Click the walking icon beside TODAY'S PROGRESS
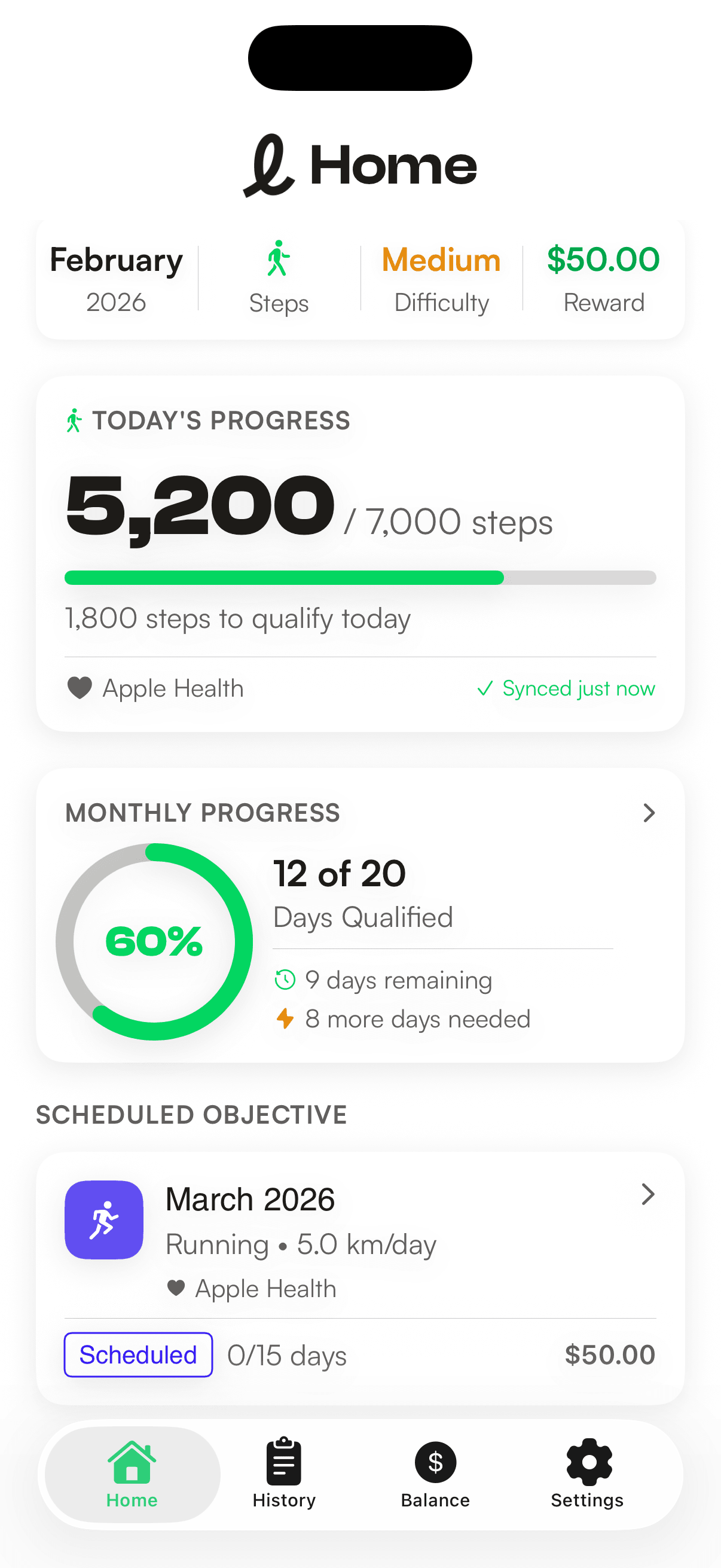Screen dimensions: 721x1568 (x=74, y=419)
